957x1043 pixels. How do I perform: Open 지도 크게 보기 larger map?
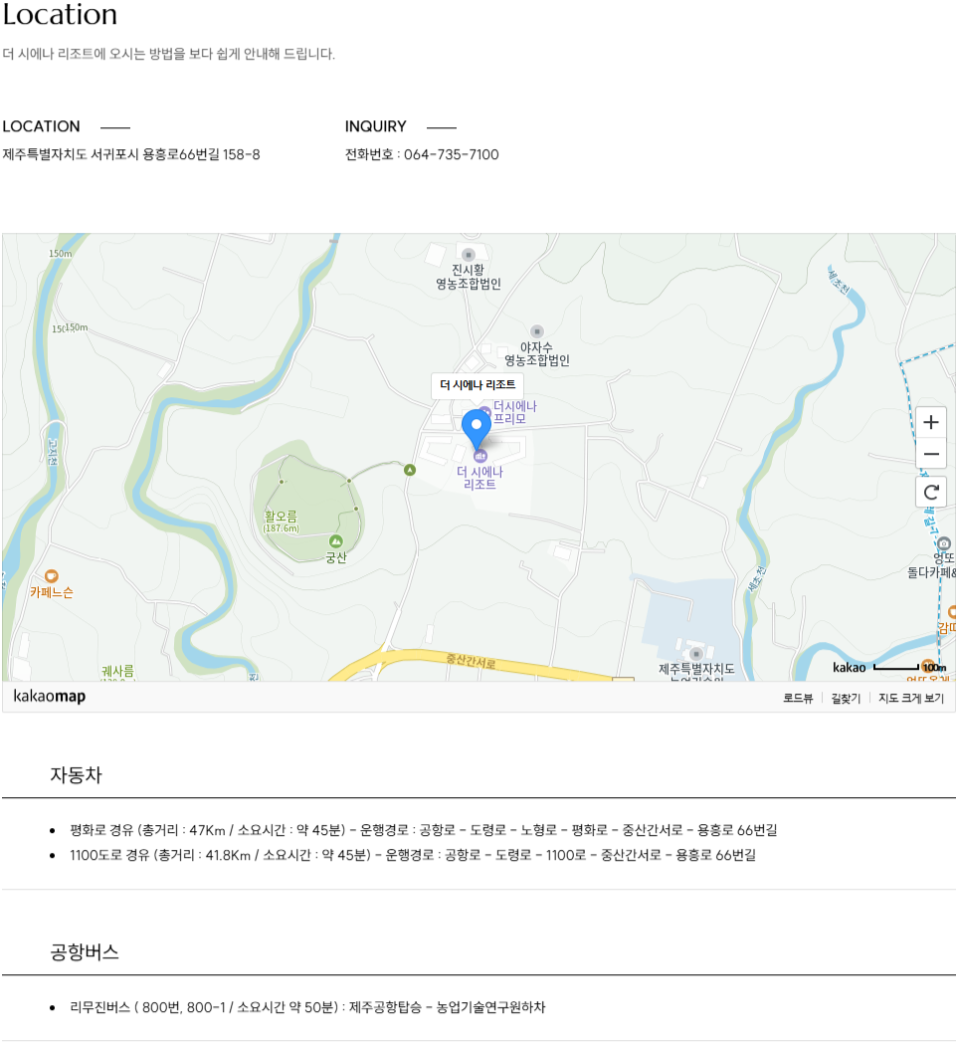tap(911, 698)
